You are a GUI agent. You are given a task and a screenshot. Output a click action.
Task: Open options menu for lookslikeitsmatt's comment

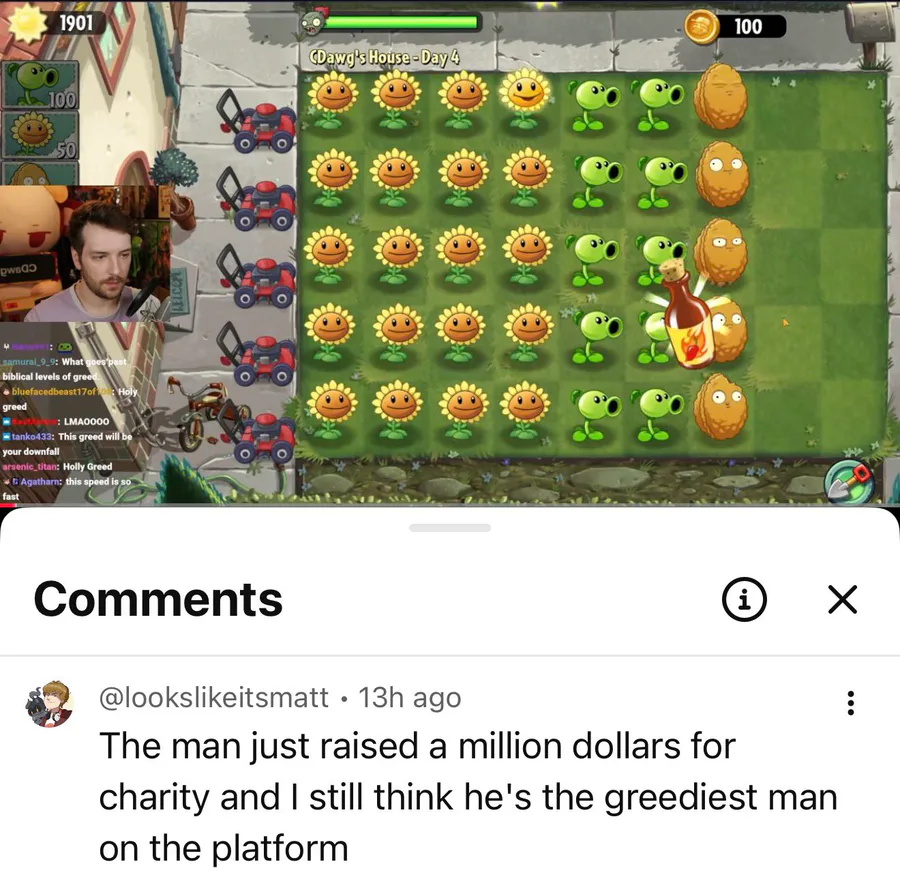[851, 703]
